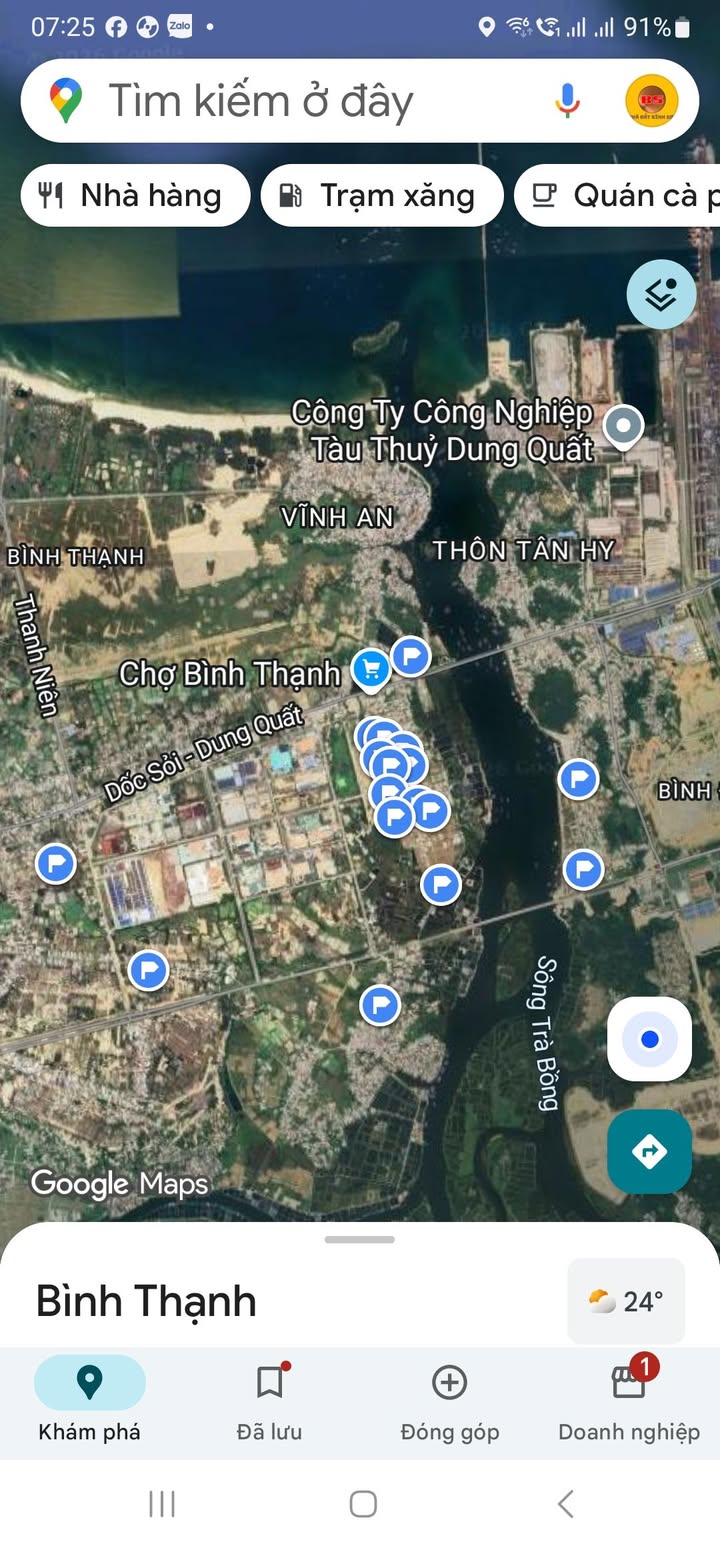720x1544 pixels.
Task: Open the directions button
Action: click(x=649, y=1151)
